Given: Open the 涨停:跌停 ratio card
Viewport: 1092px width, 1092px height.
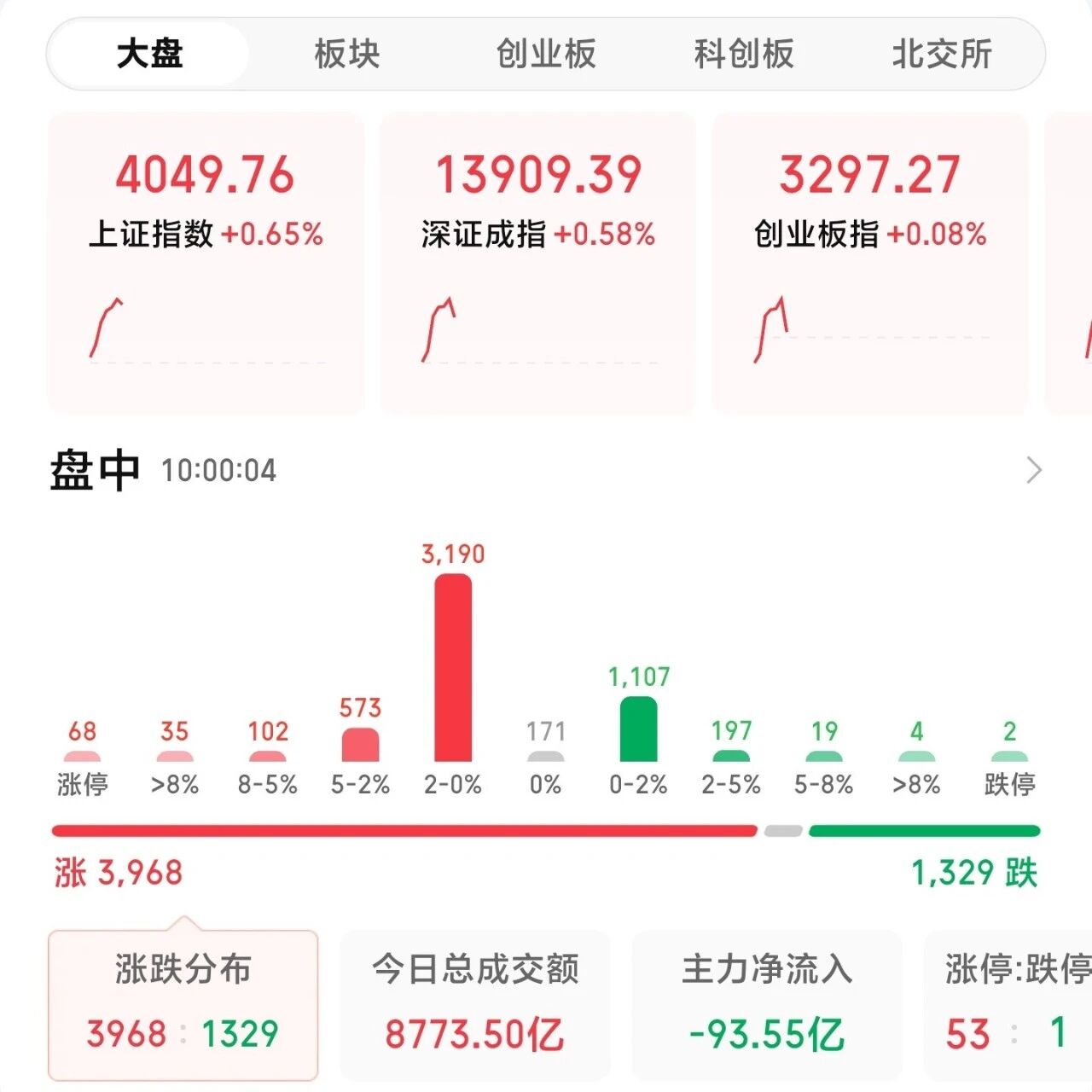Looking at the screenshot, I should [x=1011, y=1005].
